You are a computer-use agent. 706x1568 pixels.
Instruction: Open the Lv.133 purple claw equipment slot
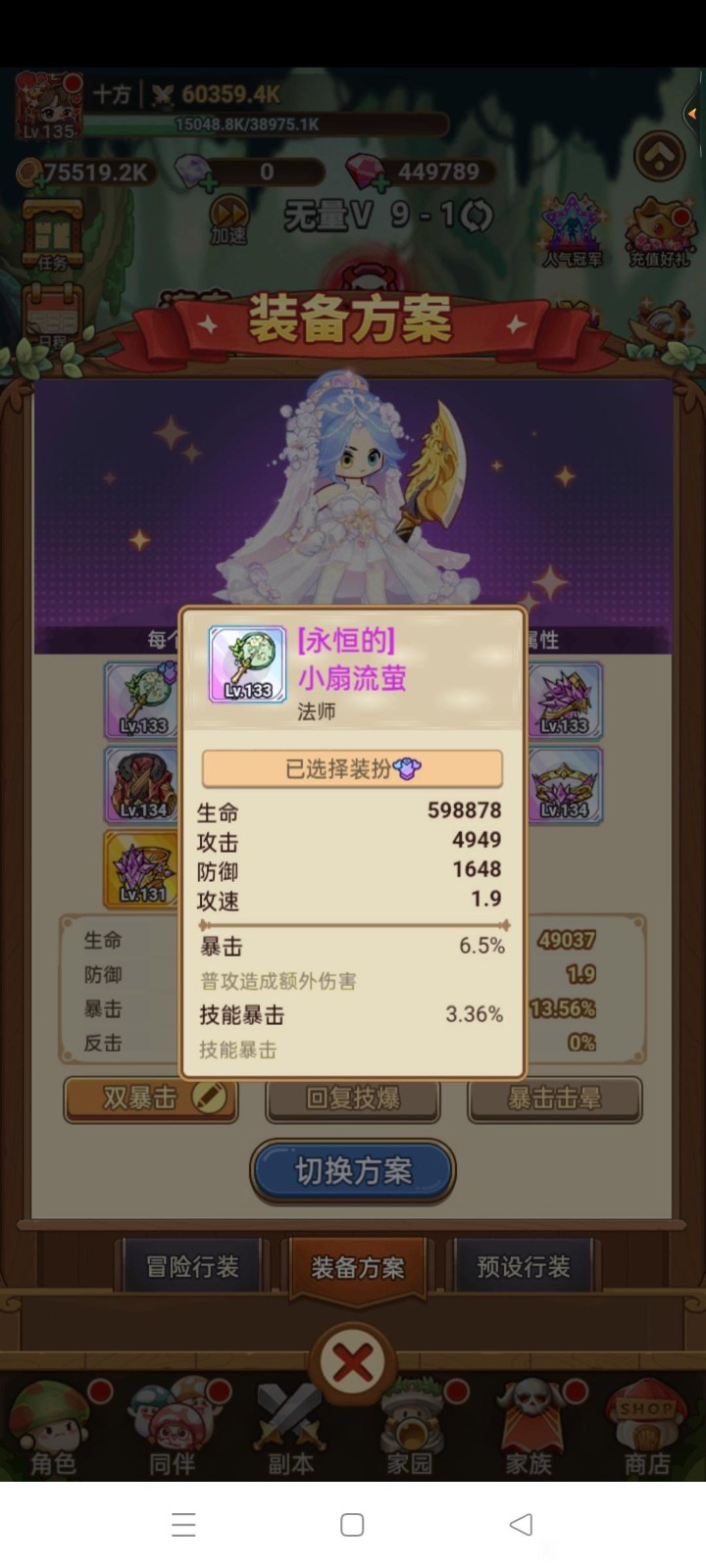pos(565,700)
